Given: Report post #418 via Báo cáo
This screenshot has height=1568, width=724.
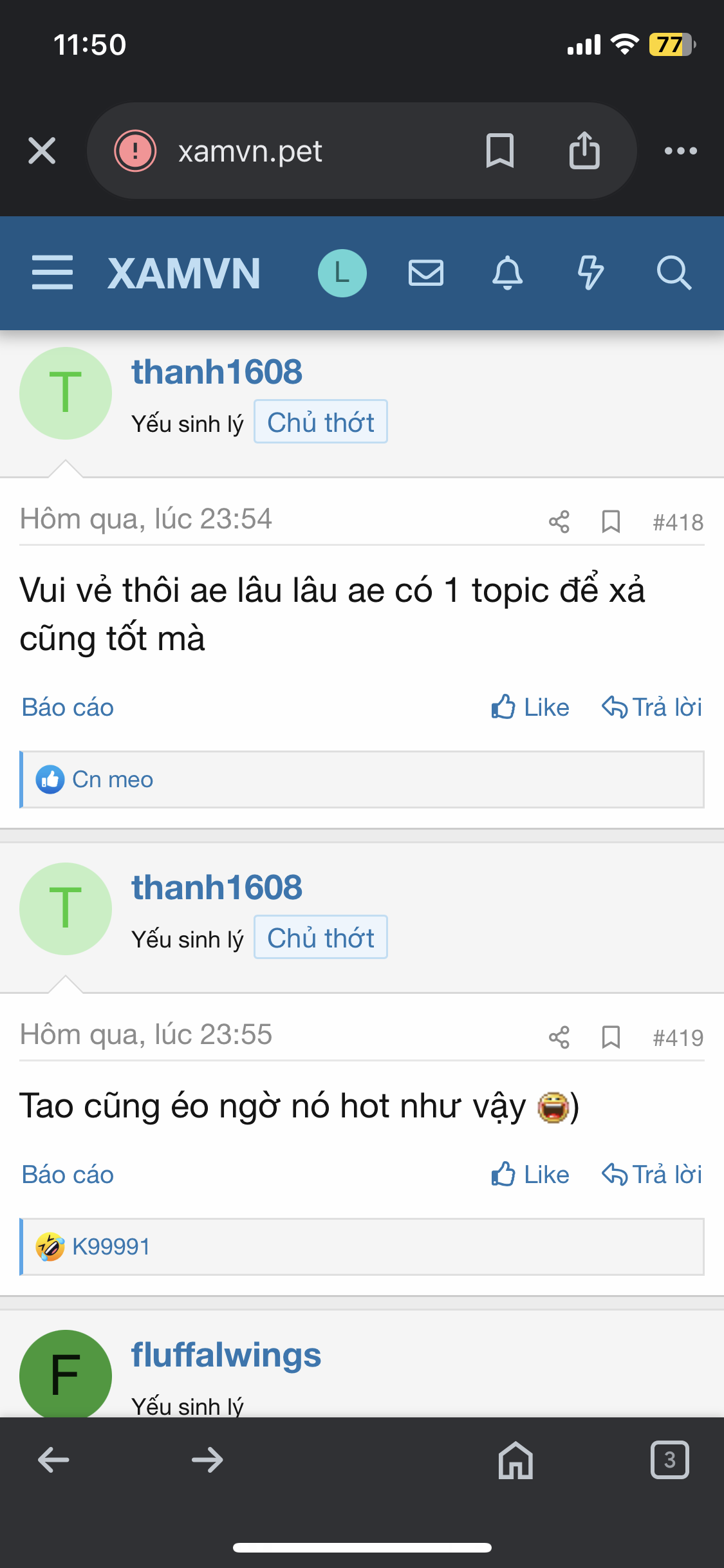Looking at the screenshot, I should click(68, 707).
